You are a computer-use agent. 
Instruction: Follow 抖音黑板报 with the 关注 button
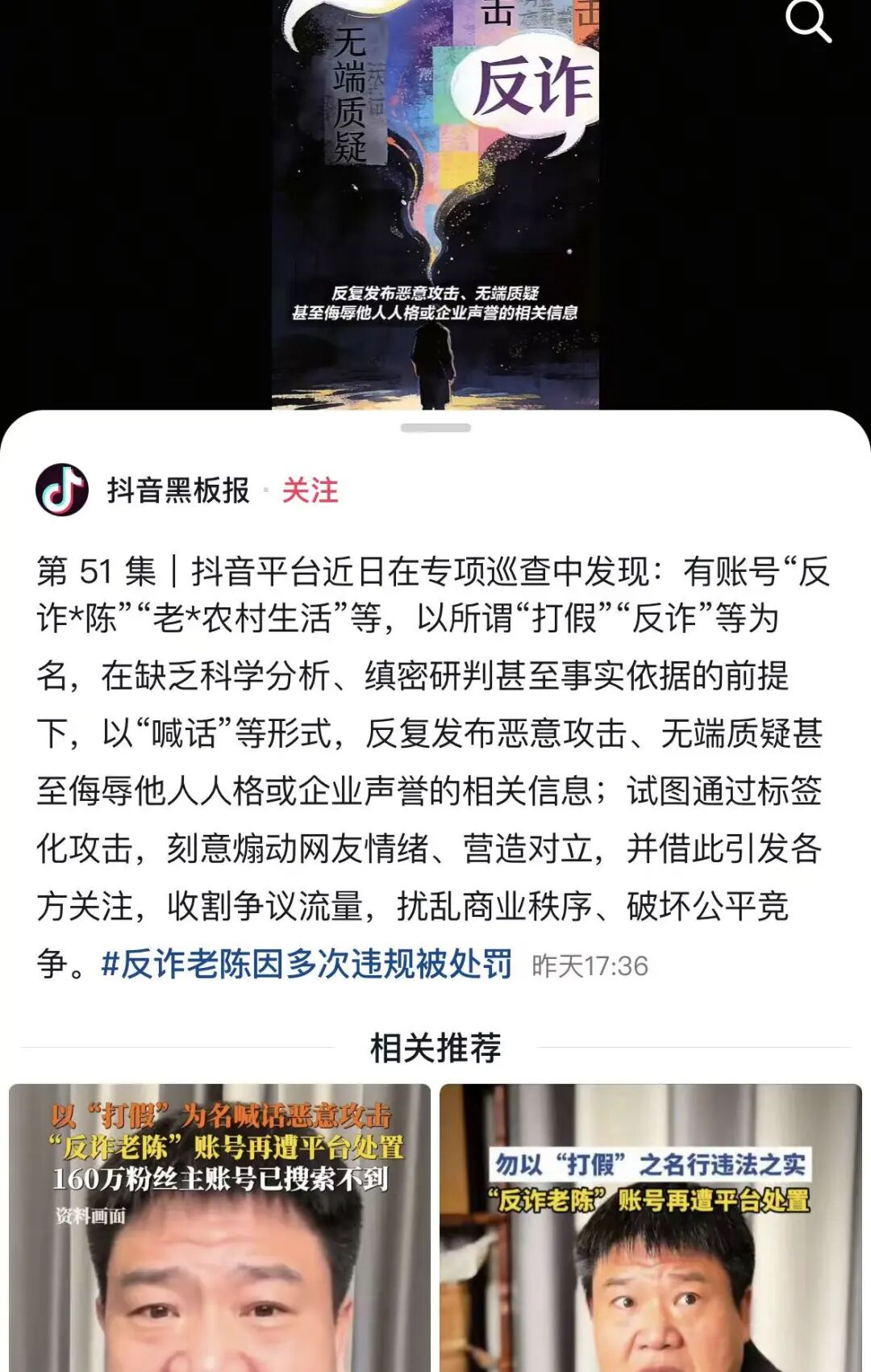(310, 490)
